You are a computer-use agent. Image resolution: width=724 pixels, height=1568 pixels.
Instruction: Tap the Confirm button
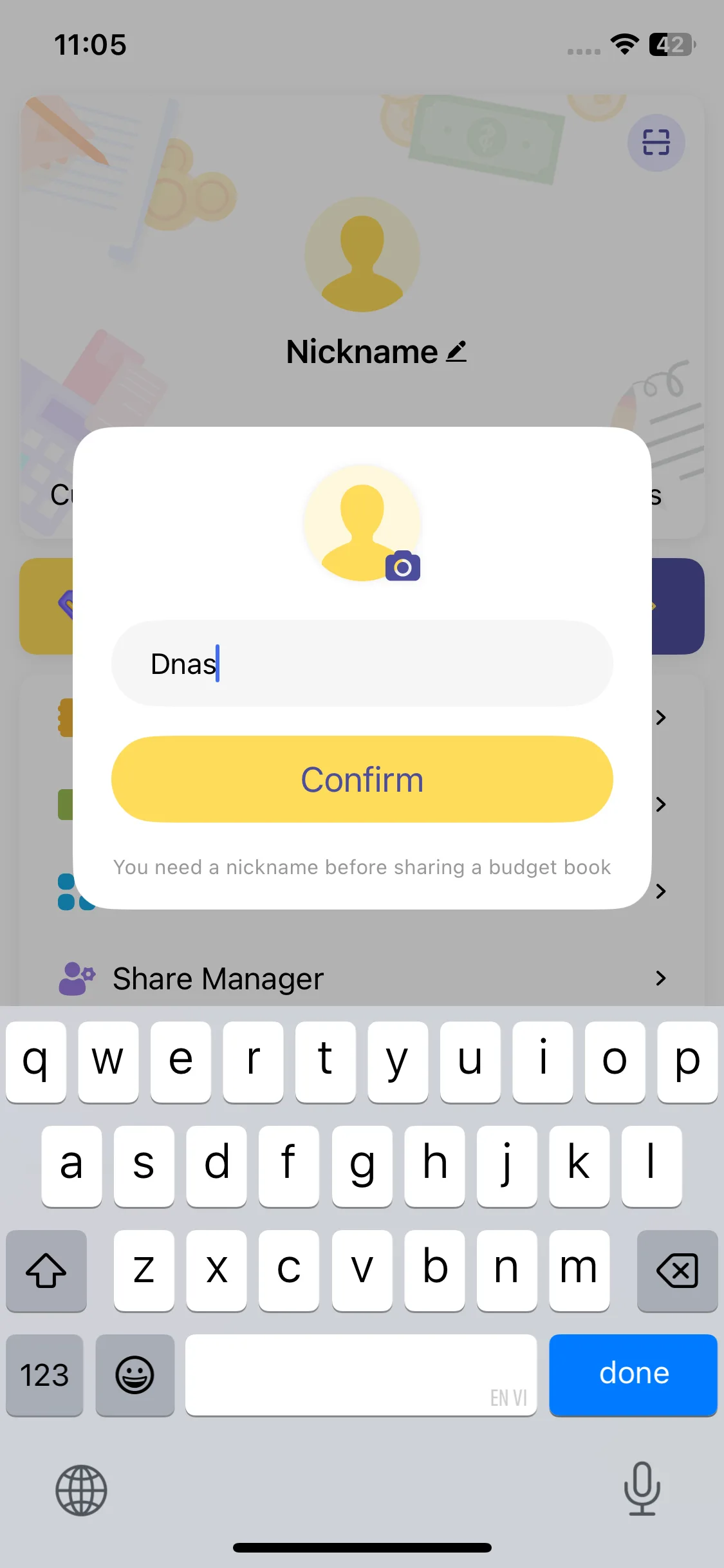[x=362, y=779]
